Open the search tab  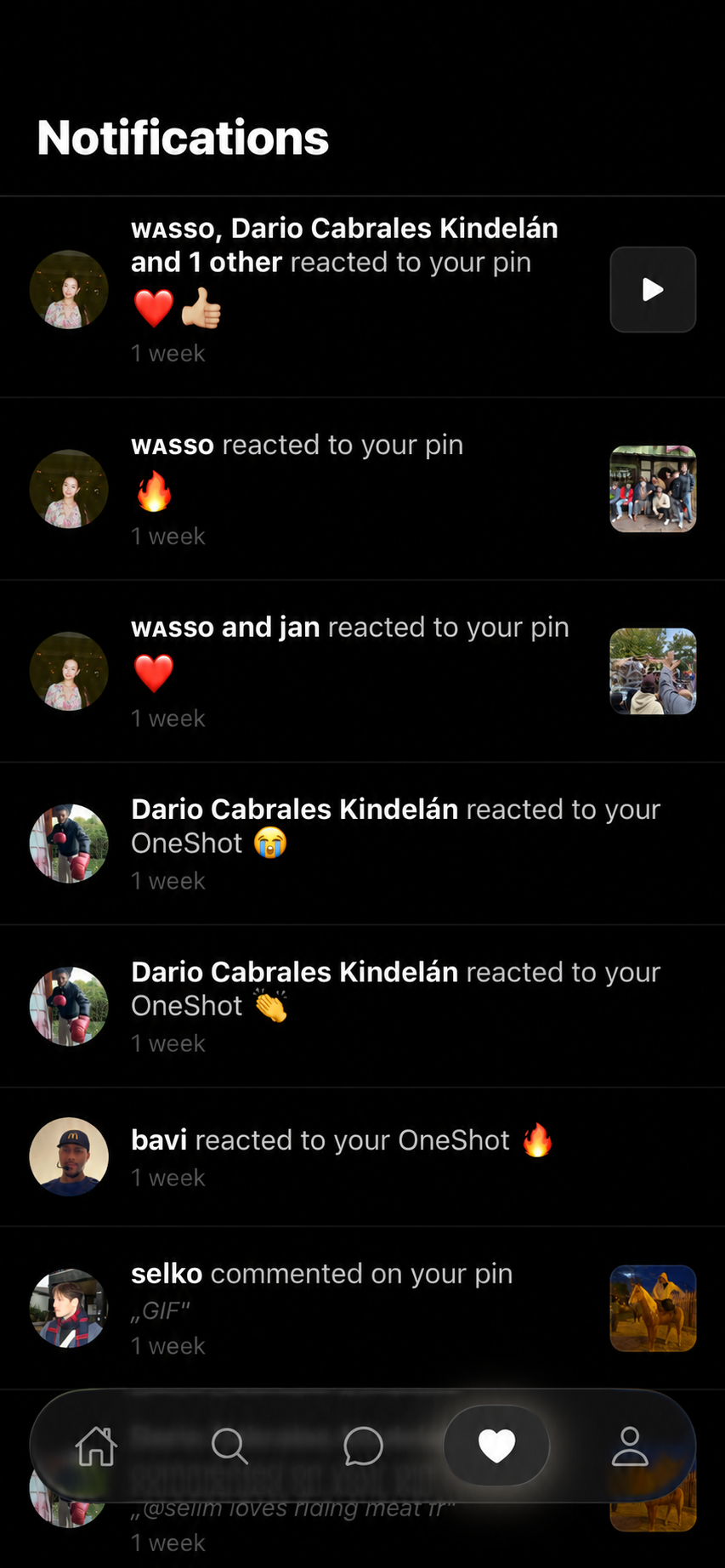[229, 1446]
